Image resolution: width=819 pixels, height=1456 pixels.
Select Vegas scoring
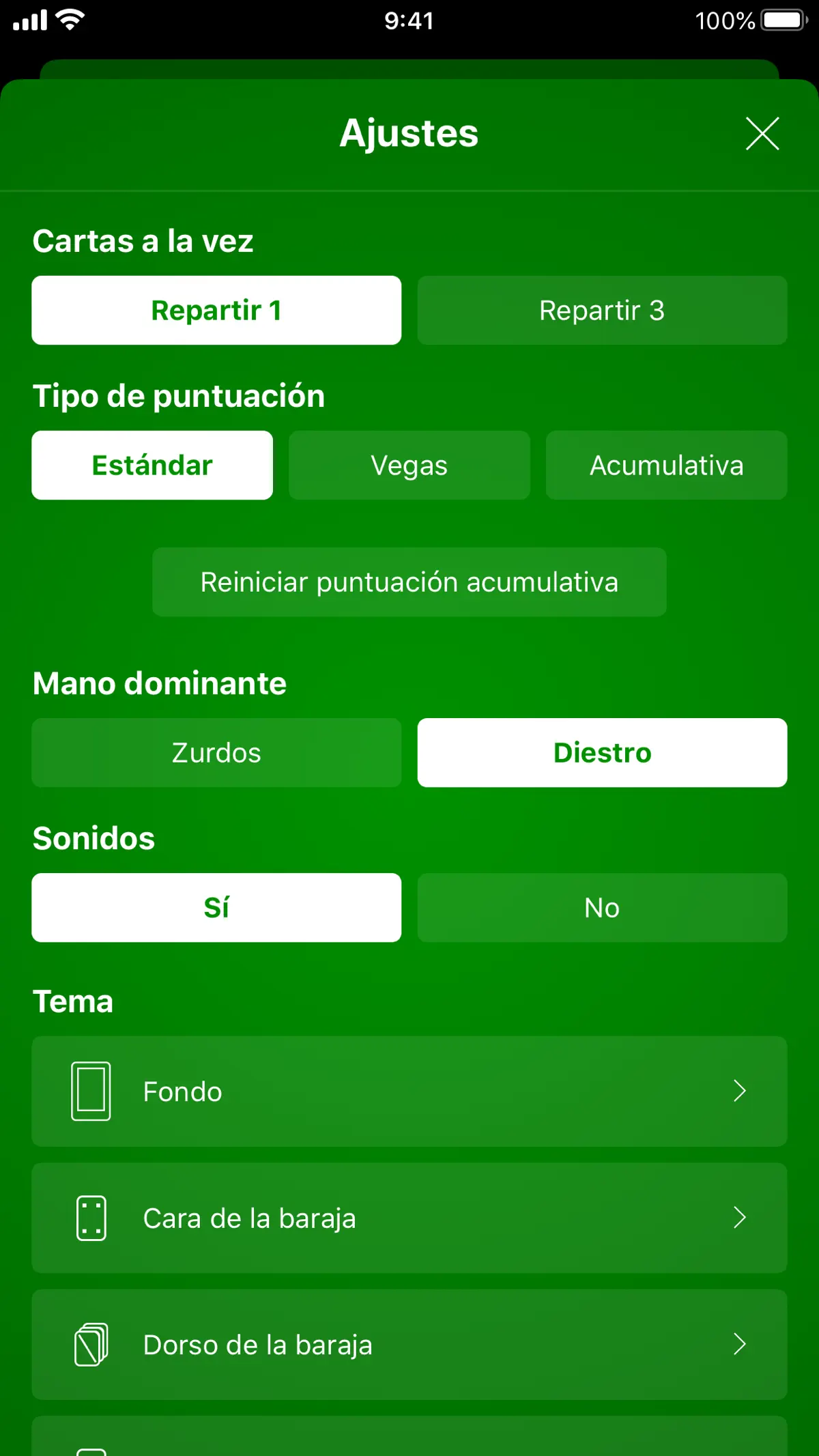tap(409, 466)
